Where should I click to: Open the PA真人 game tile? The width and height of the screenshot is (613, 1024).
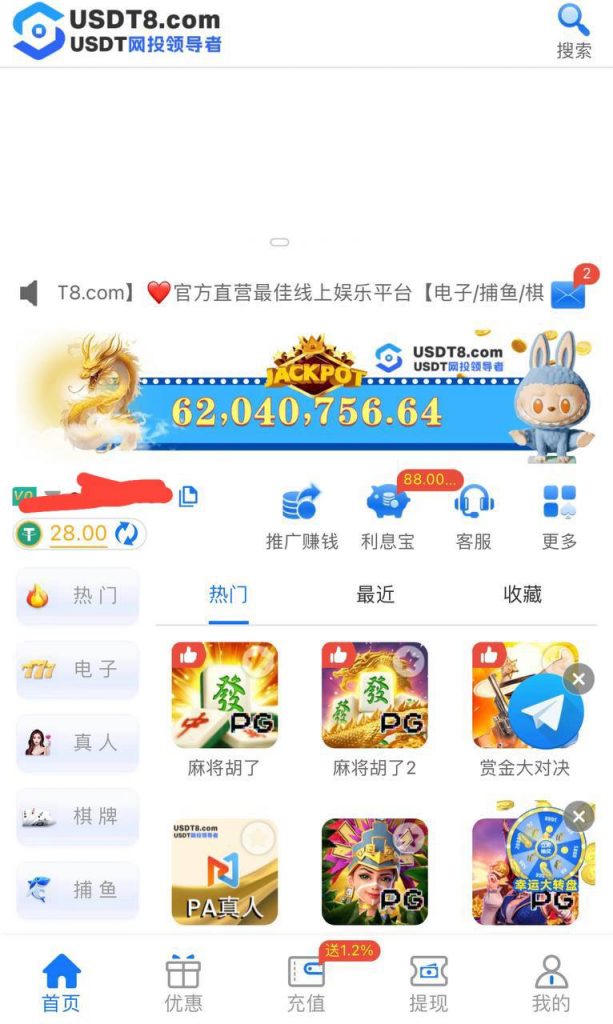224,872
